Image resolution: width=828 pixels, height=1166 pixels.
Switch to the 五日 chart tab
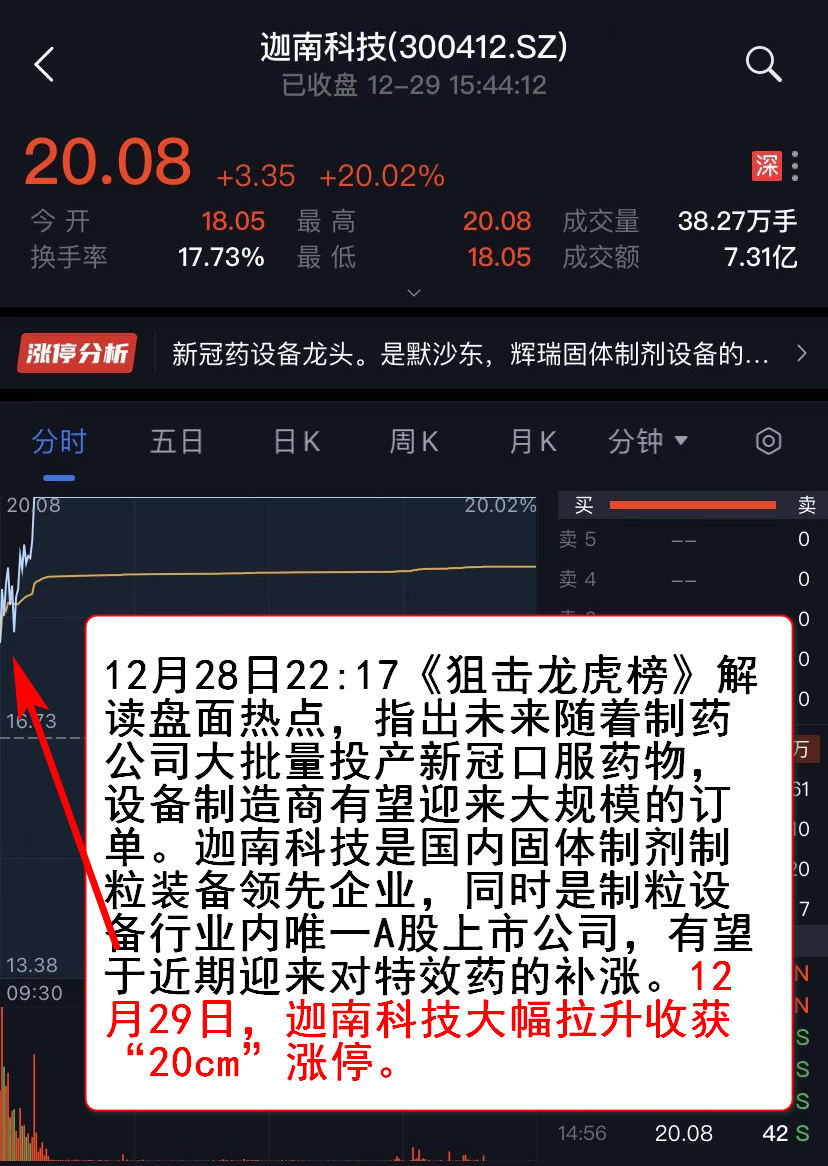[x=177, y=441]
